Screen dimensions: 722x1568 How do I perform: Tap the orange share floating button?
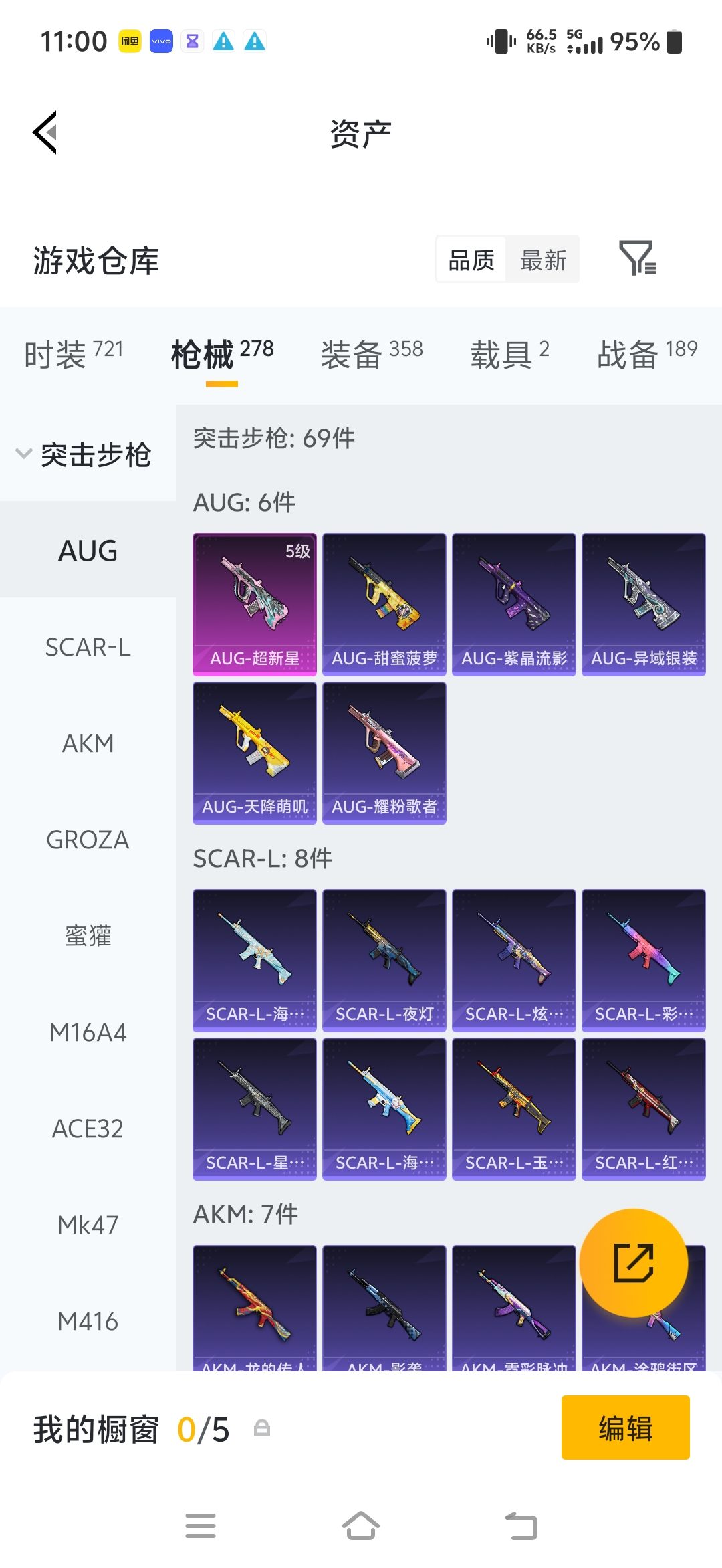[633, 1263]
